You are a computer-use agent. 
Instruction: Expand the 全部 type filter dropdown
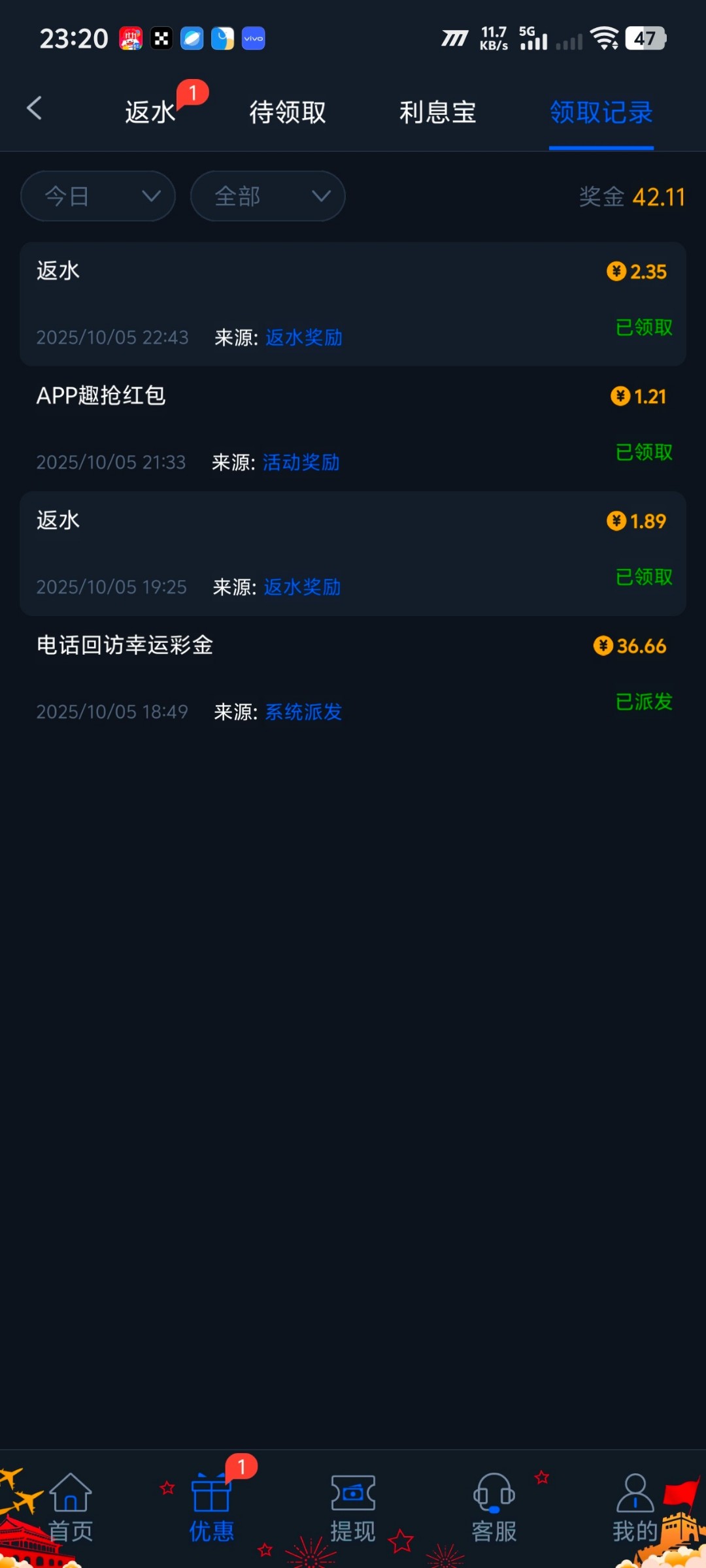[267, 196]
